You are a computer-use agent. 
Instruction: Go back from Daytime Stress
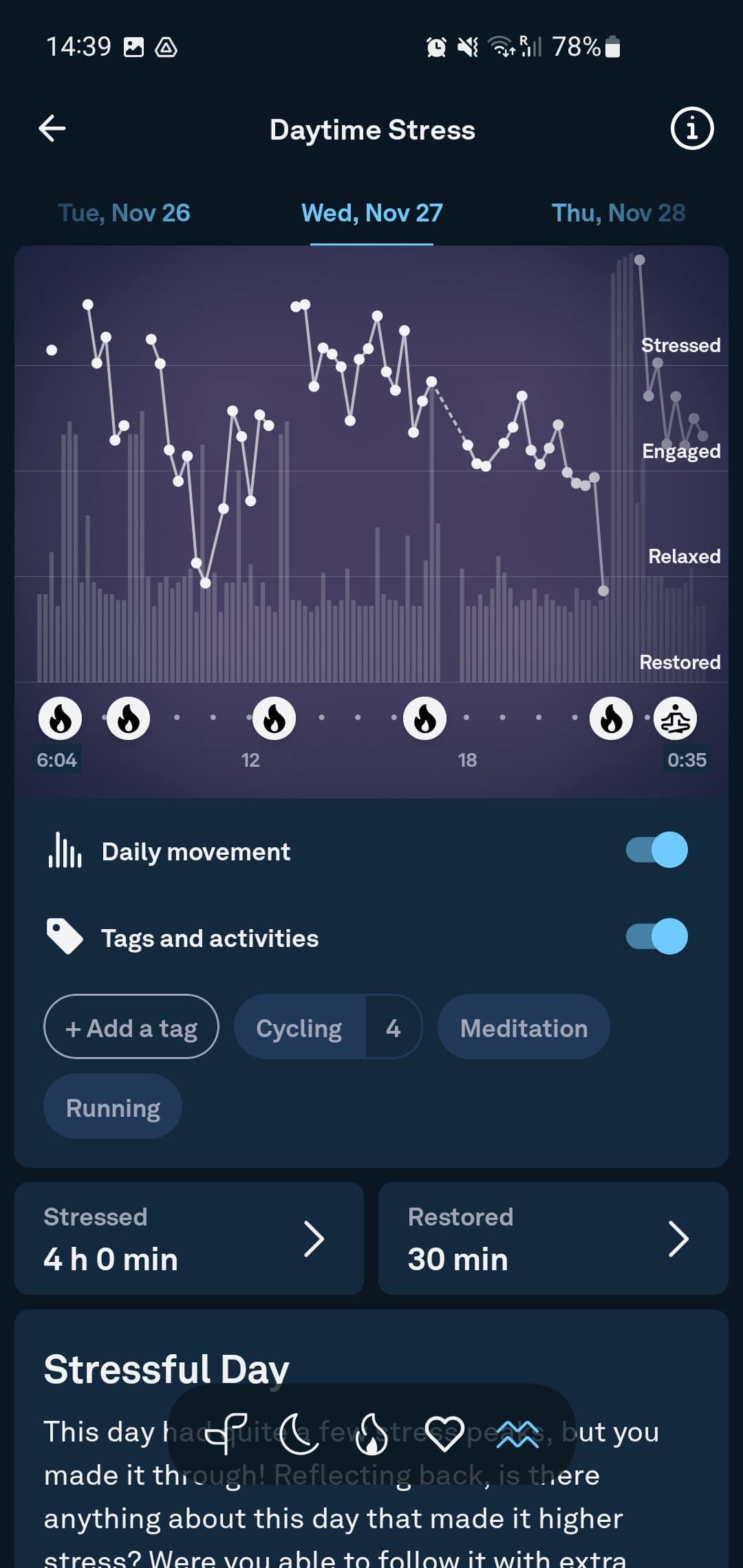[x=52, y=129]
